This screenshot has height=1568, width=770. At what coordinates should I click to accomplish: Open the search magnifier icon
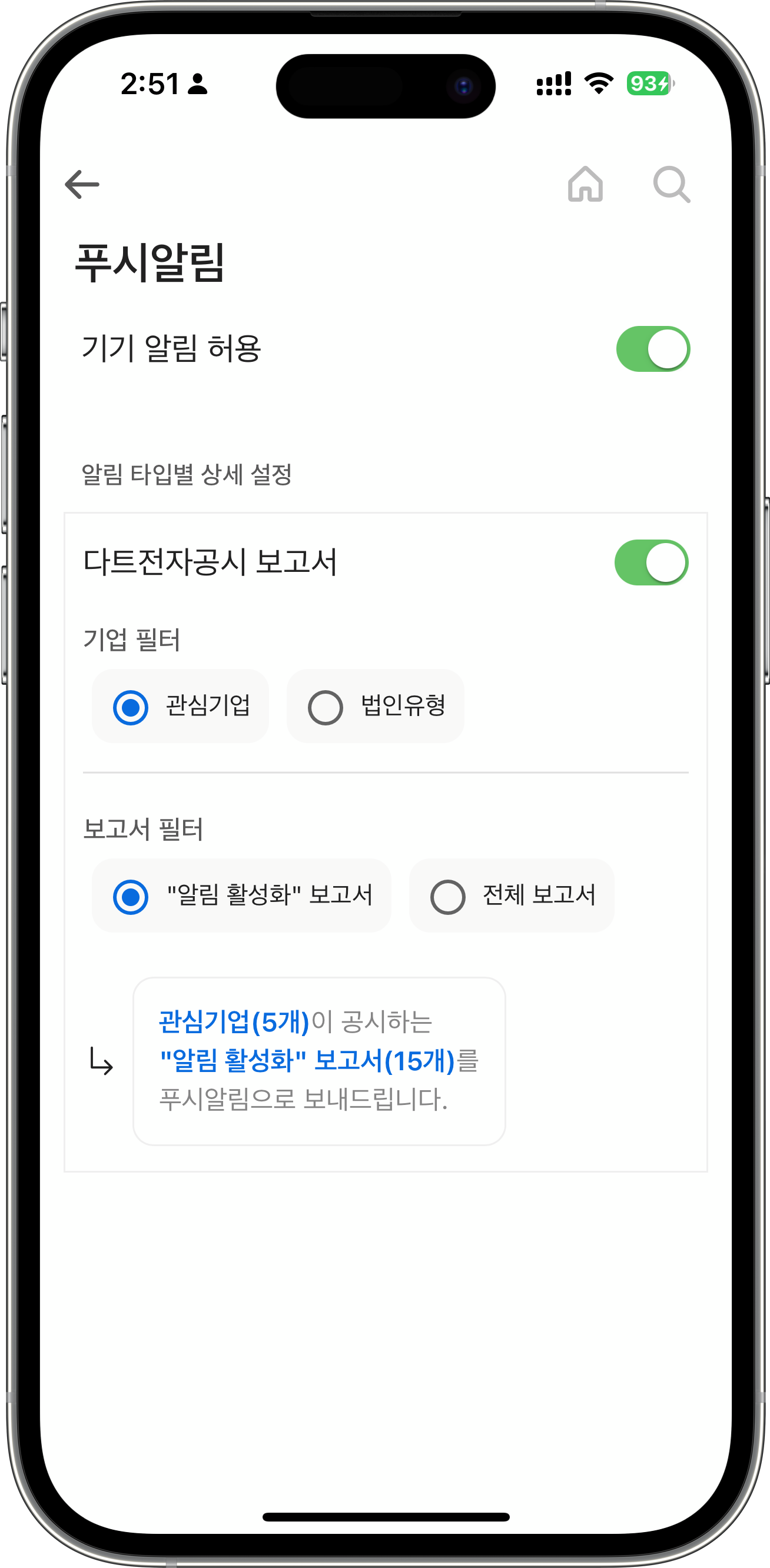[x=671, y=184]
